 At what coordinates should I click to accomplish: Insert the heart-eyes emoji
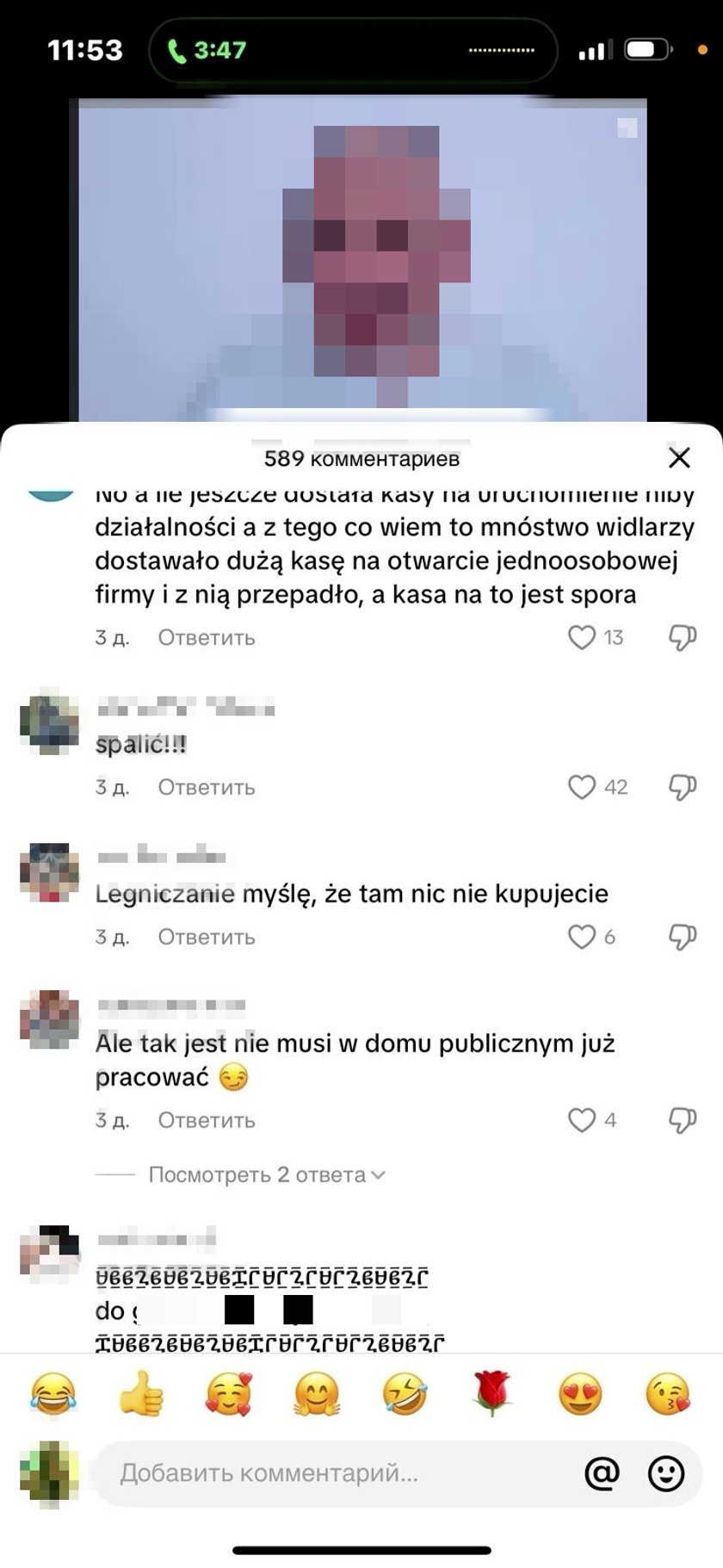coord(580,1394)
